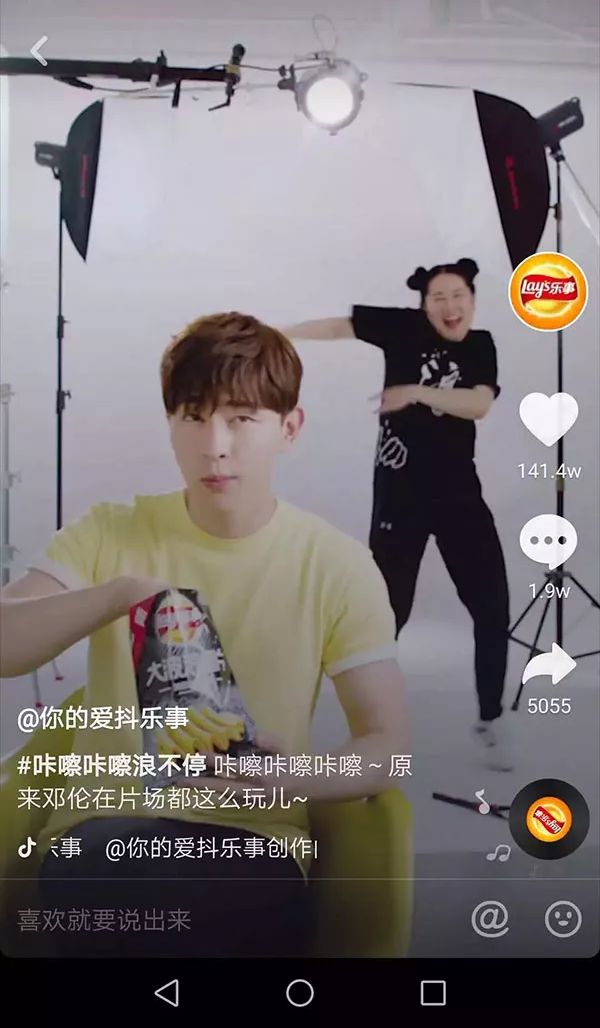Open the emoji smiley picker
The image size is (600, 1028).
click(x=563, y=919)
